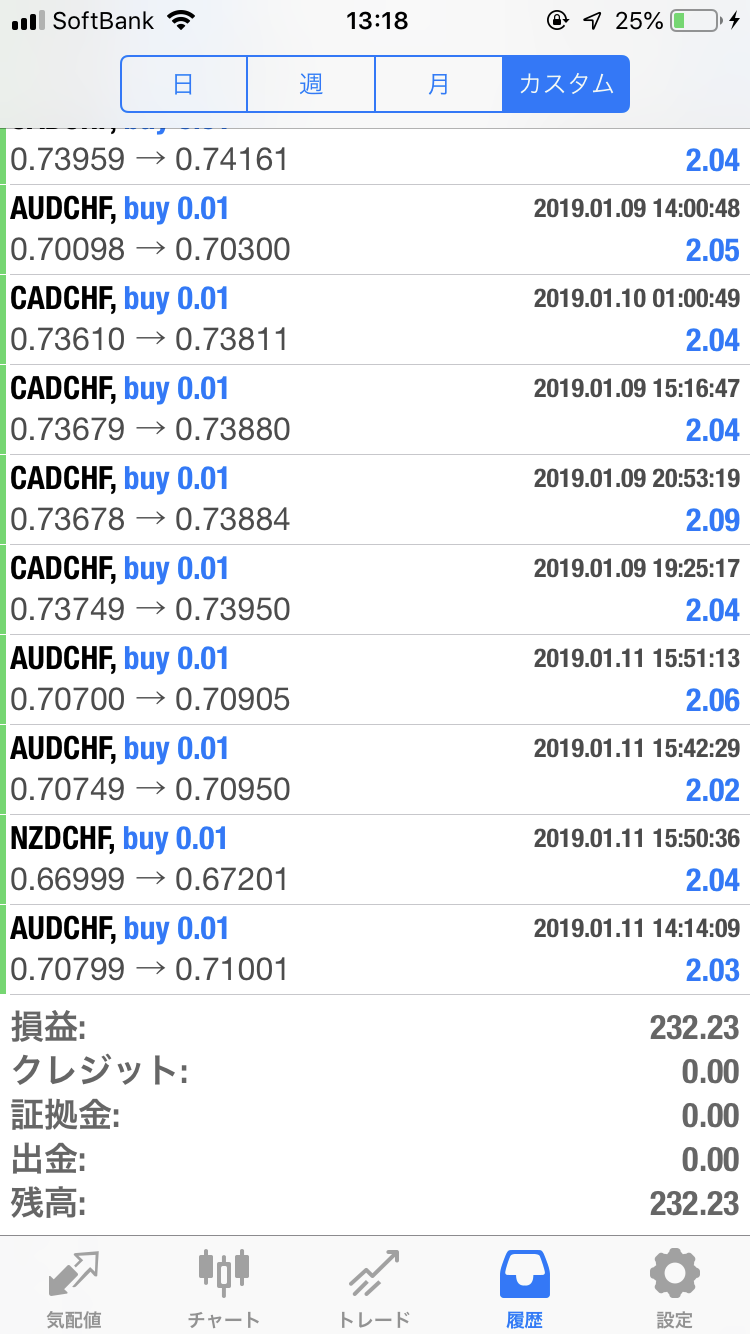Show history for 月 (month)
The width and height of the screenshot is (750, 1334).
(438, 84)
